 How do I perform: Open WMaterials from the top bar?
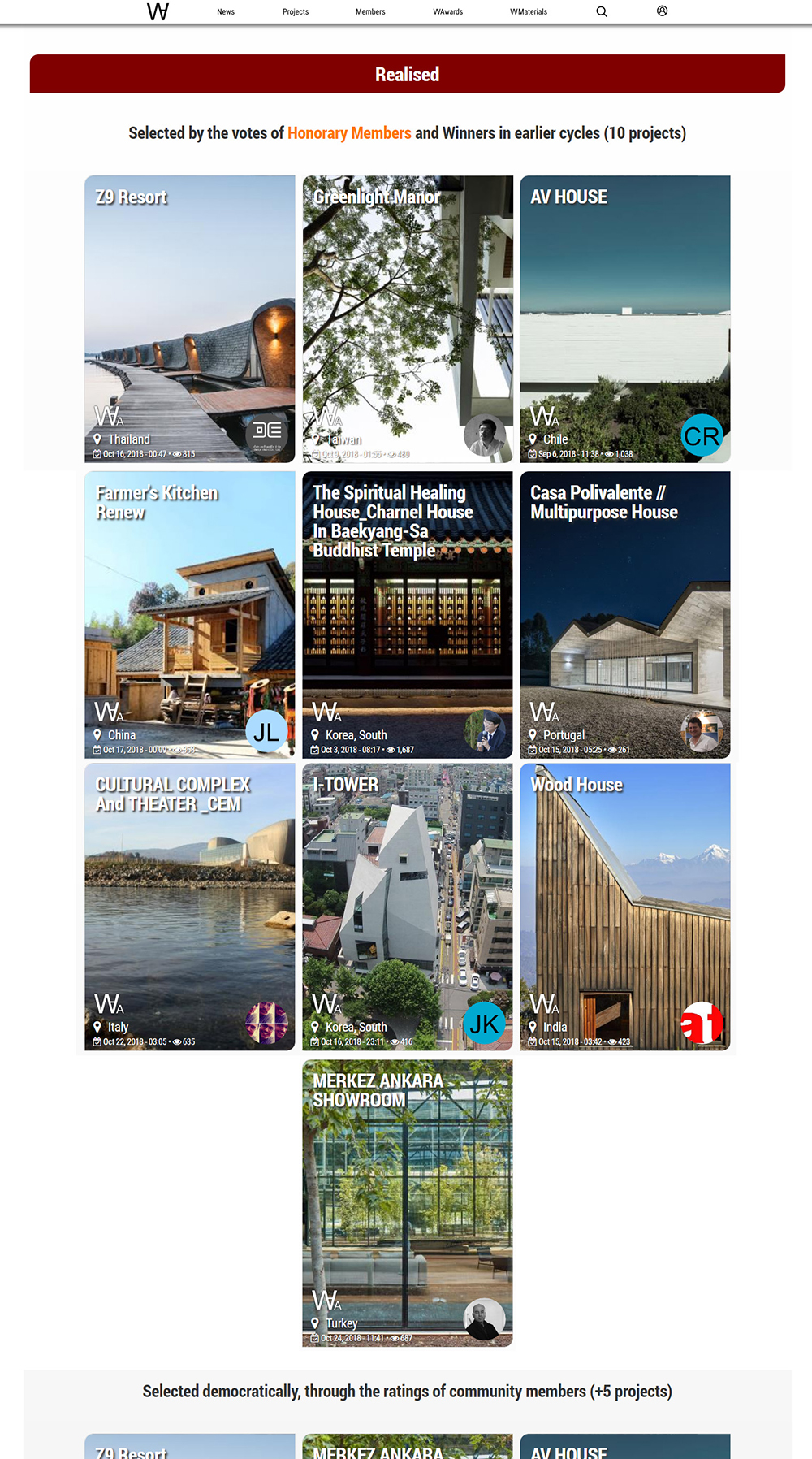pyautogui.click(x=529, y=12)
